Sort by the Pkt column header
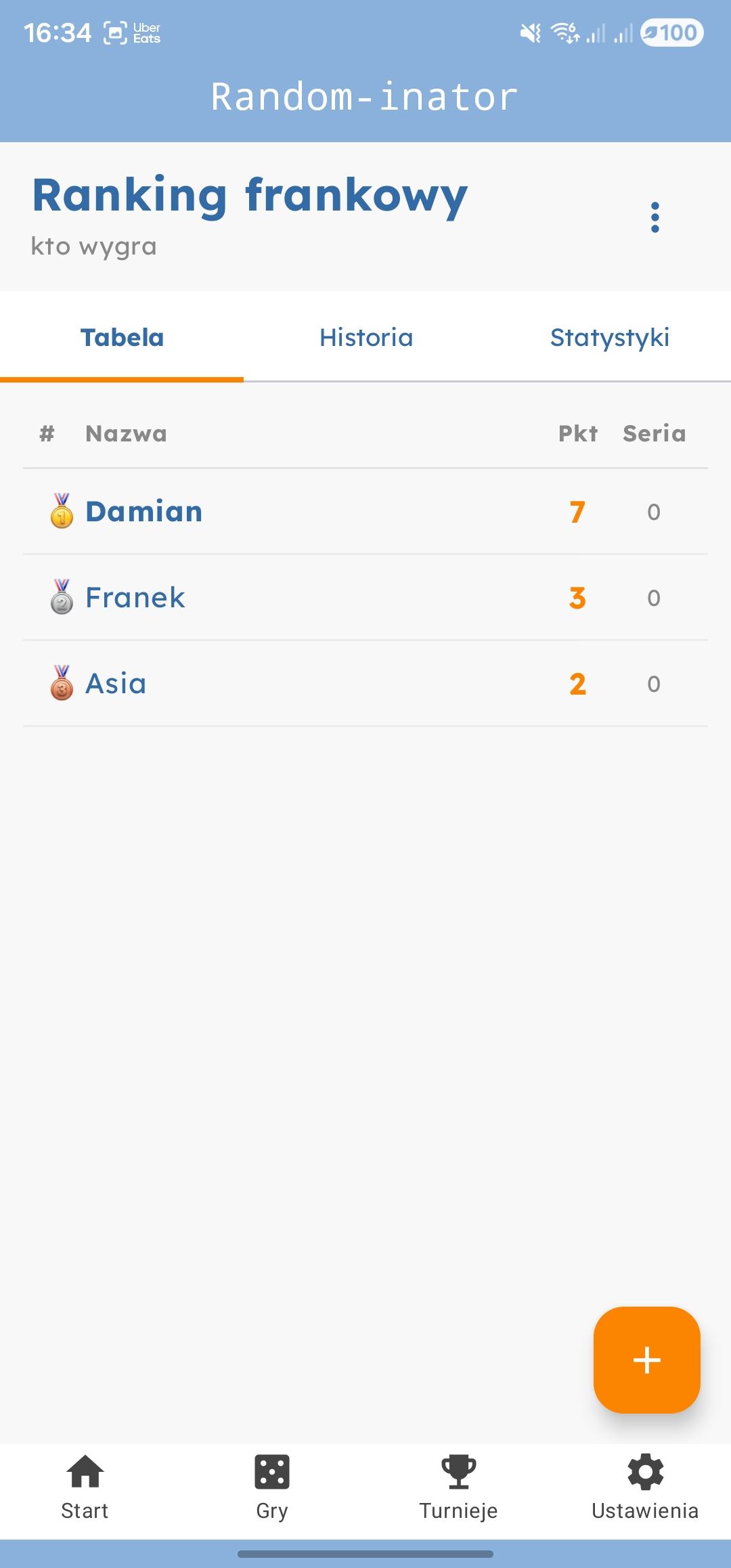Viewport: 731px width, 1568px height. click(x=577, y=434)
